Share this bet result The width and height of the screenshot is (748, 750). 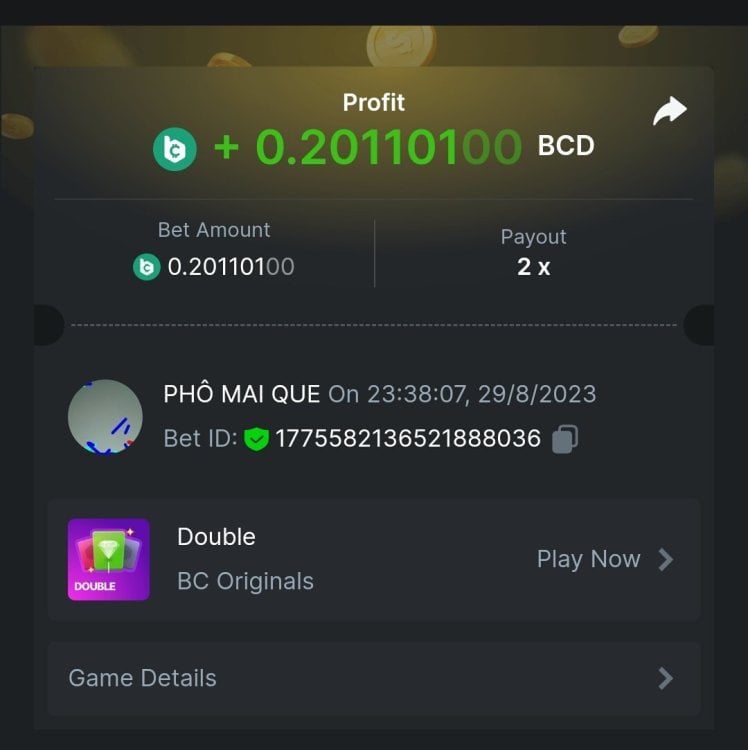click(669, 111)
